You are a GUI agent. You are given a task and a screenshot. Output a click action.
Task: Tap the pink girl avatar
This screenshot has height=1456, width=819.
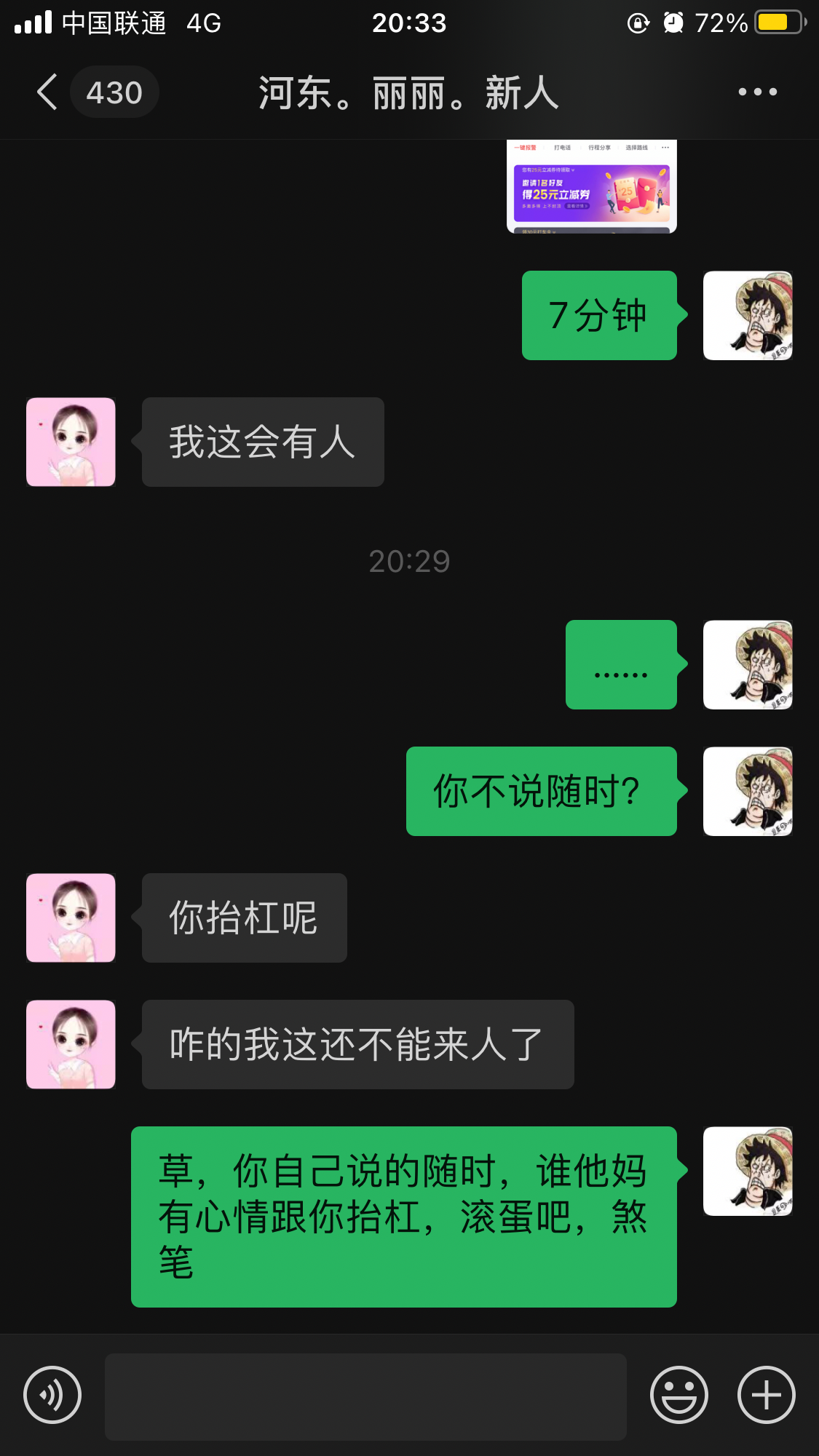pos(70,441)
